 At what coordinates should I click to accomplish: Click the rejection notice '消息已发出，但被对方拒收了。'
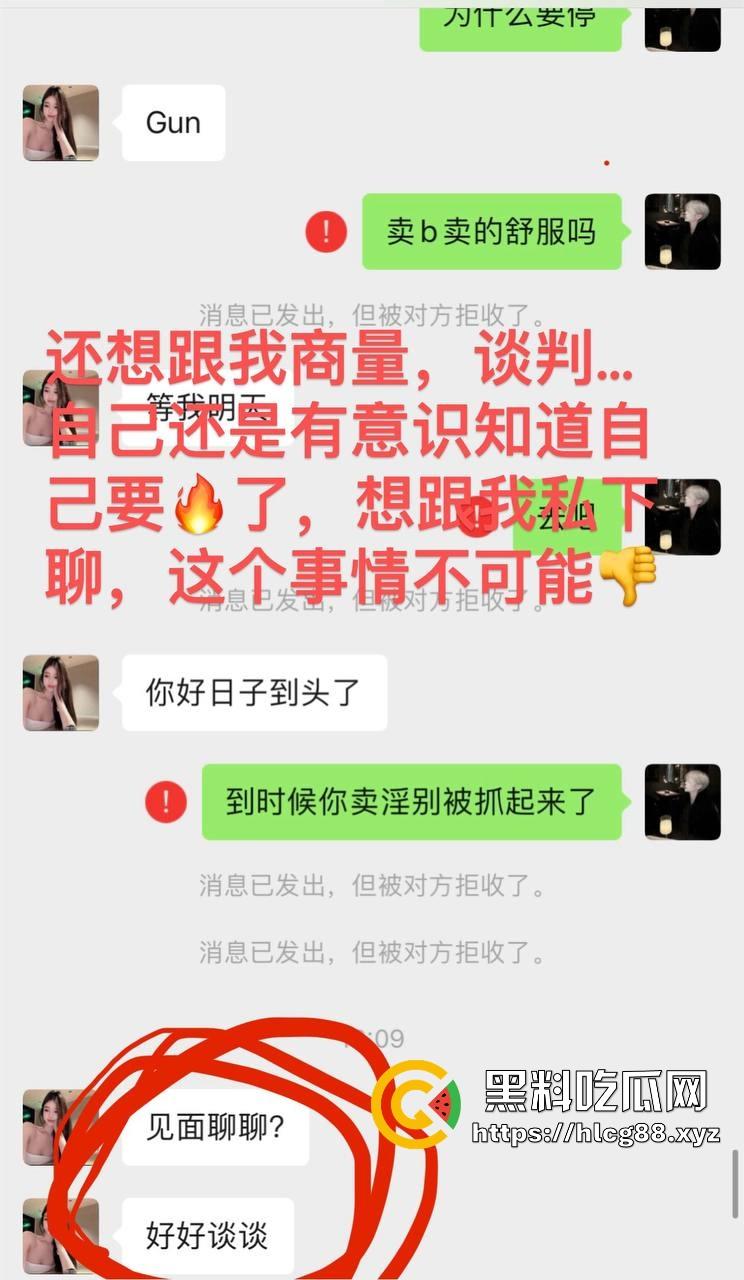370,886
